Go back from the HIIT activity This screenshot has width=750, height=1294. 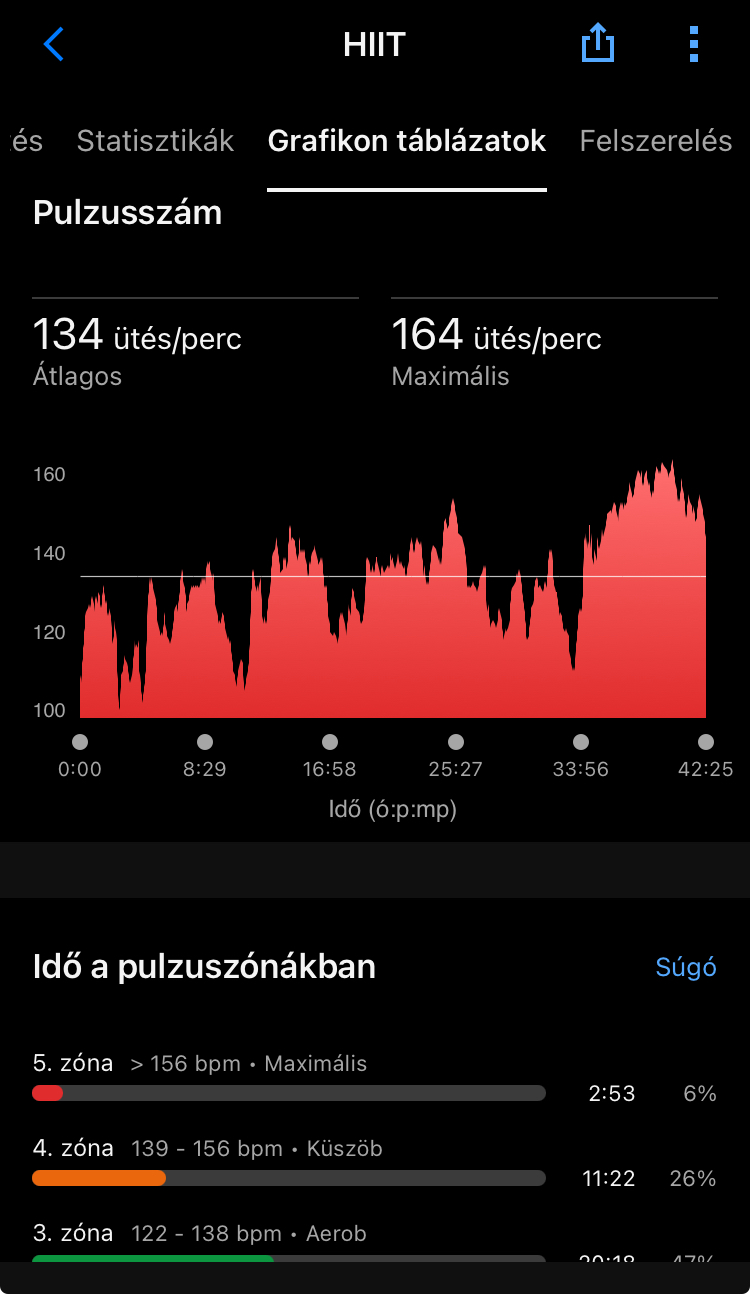tap(54, 45)
